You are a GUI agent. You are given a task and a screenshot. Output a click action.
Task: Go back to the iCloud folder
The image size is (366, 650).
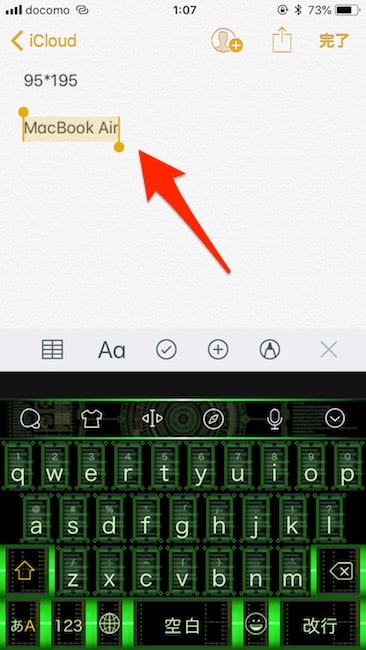(44, 41)
